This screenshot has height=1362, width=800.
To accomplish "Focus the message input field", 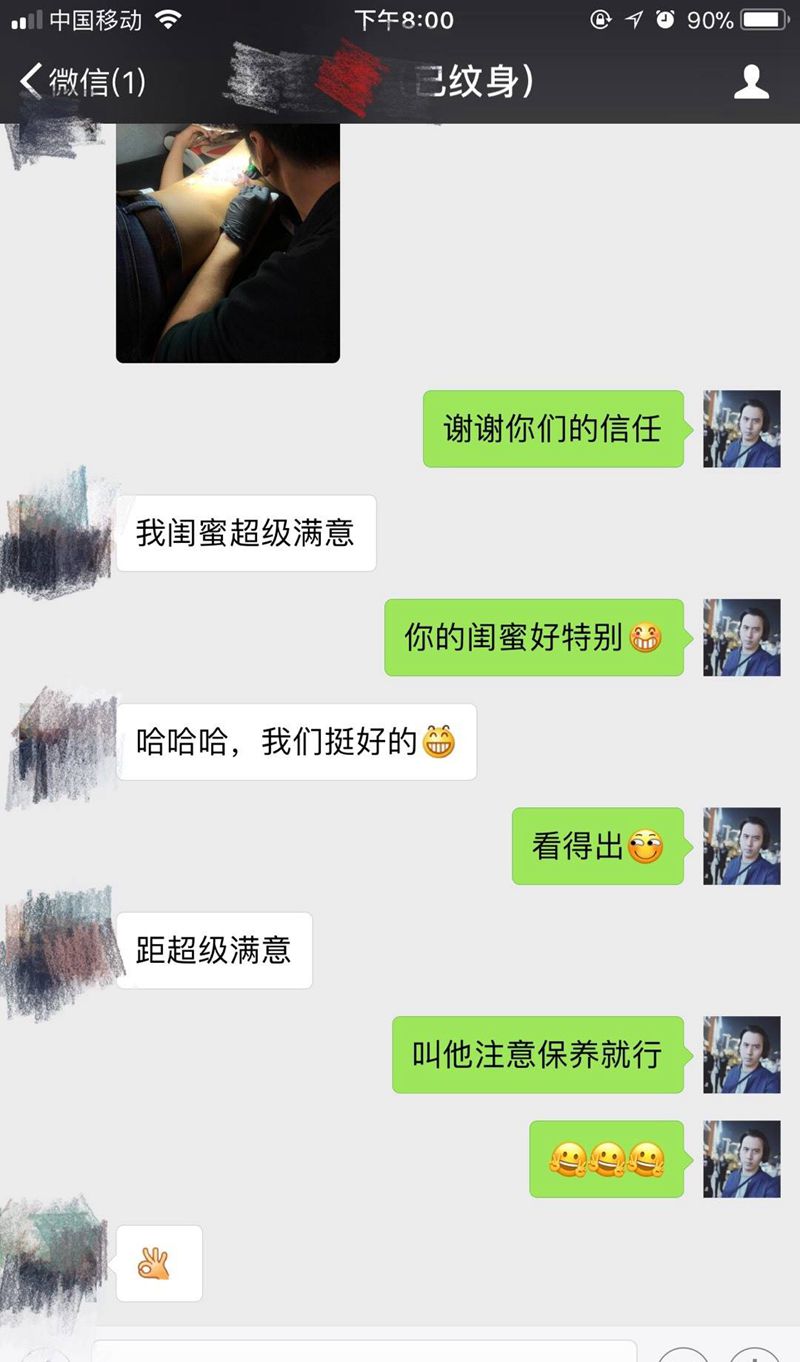I will pyautogui.click(x=365, y=1352).
